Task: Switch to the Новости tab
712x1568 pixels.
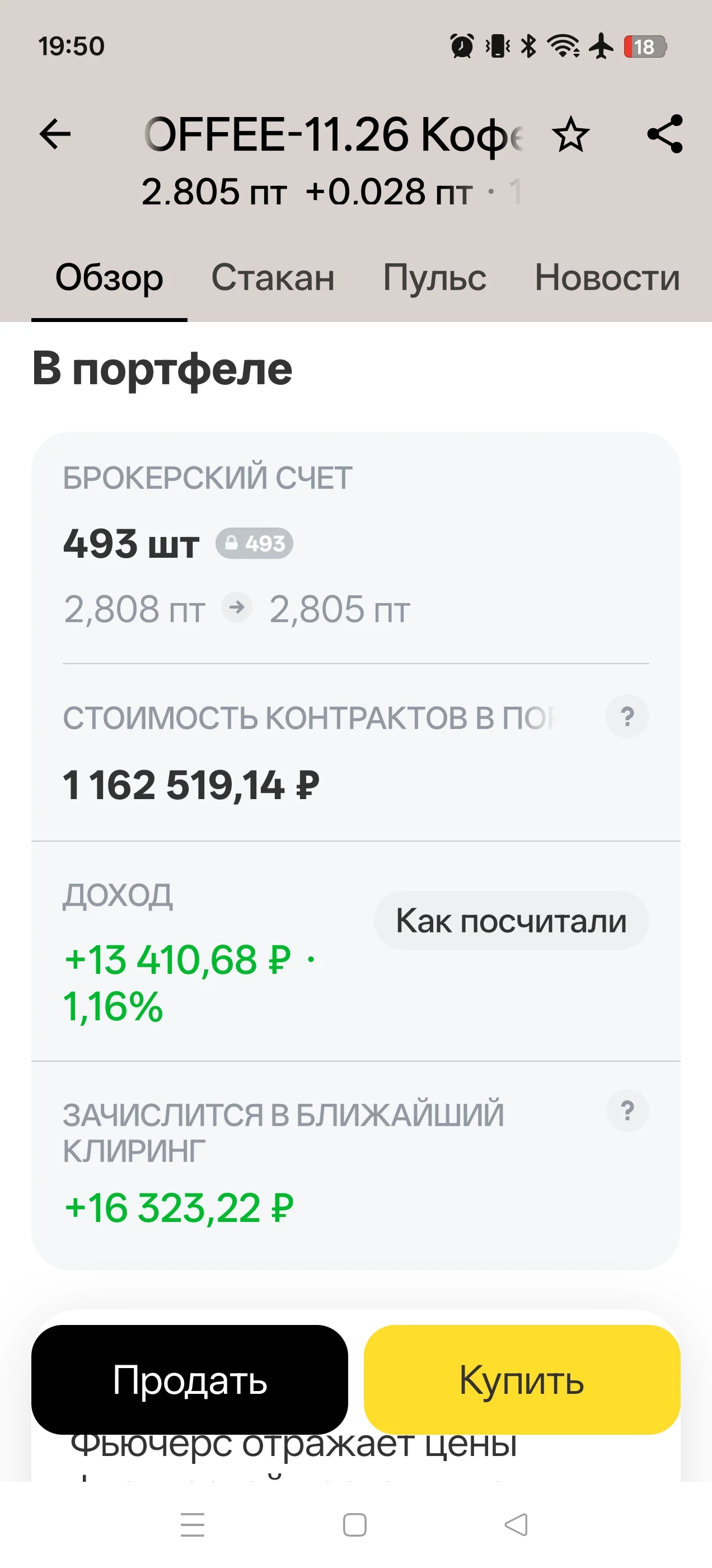Action: pos(607,278)
